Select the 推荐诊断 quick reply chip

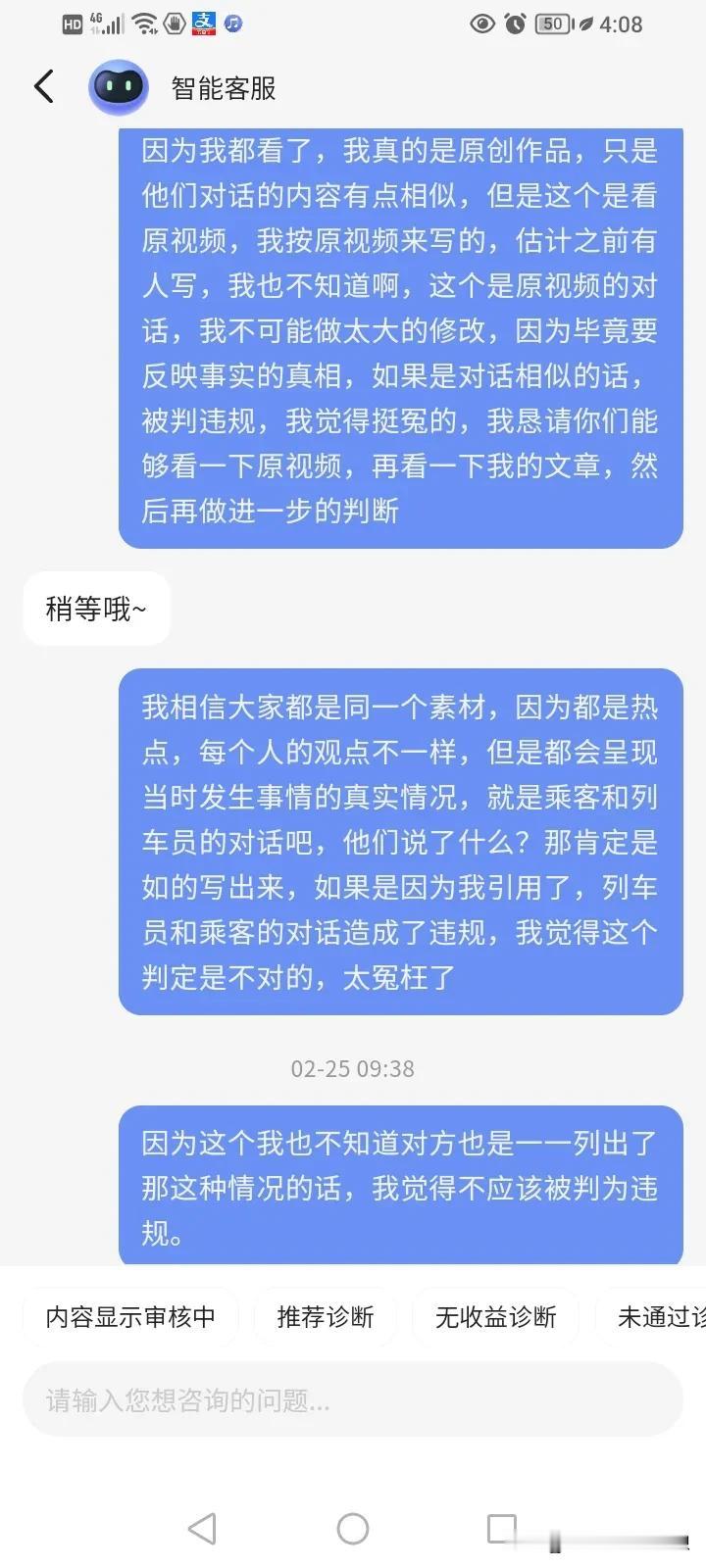(x=325, y=1317)
